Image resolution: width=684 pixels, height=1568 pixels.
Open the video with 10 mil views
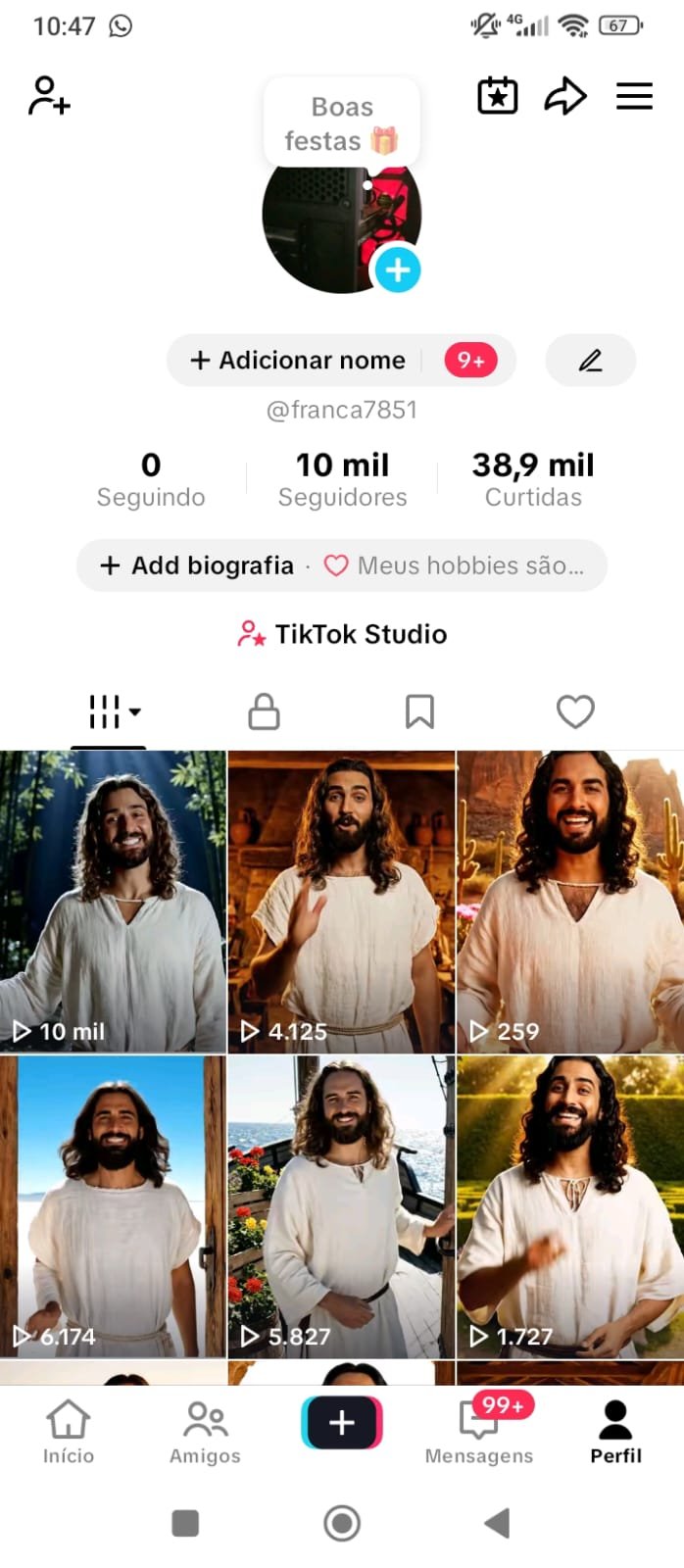113,902
